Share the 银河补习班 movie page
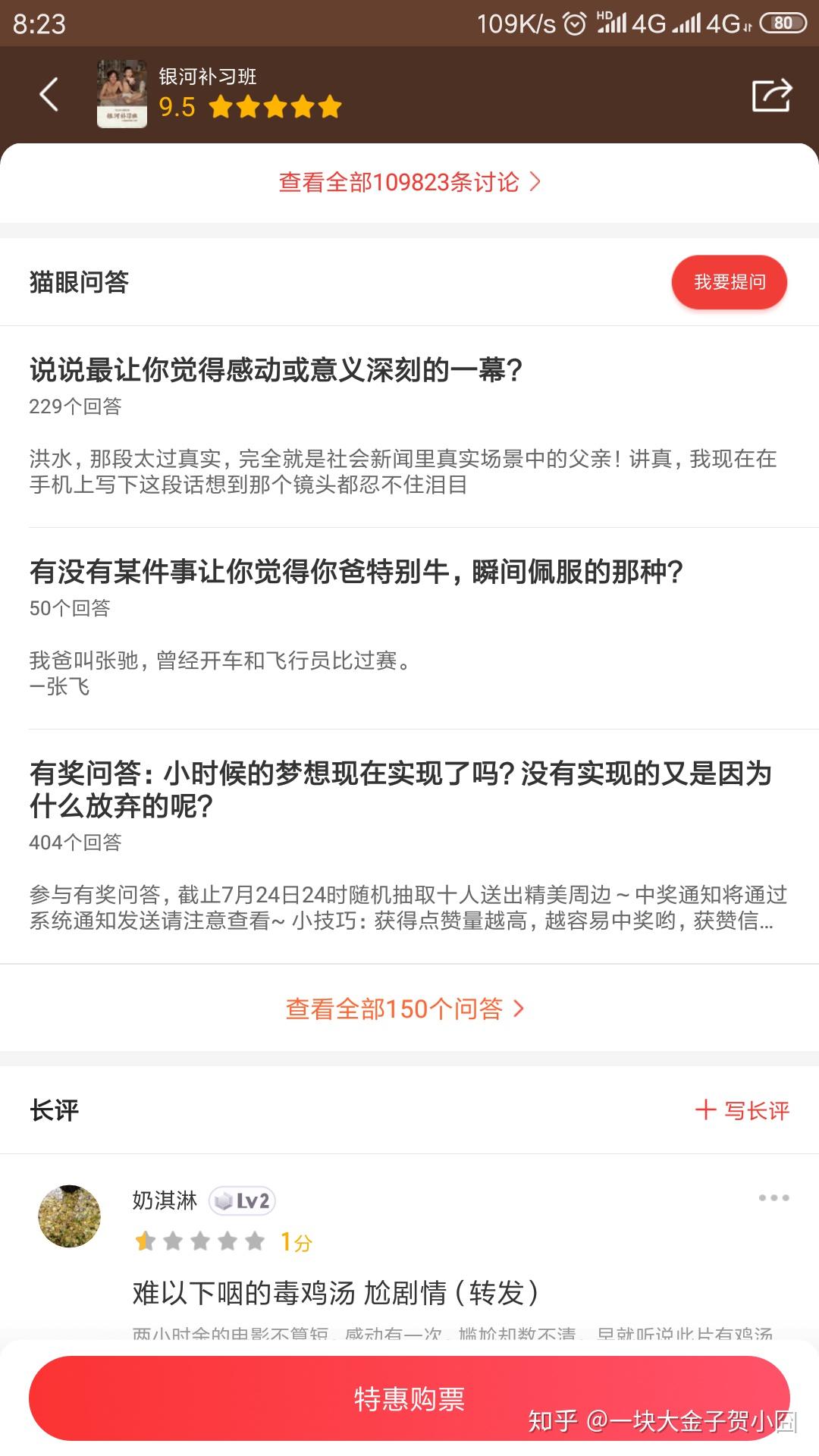Image resolution: width=819 pixels, height=1456 pixels. (x=771, y=96)
